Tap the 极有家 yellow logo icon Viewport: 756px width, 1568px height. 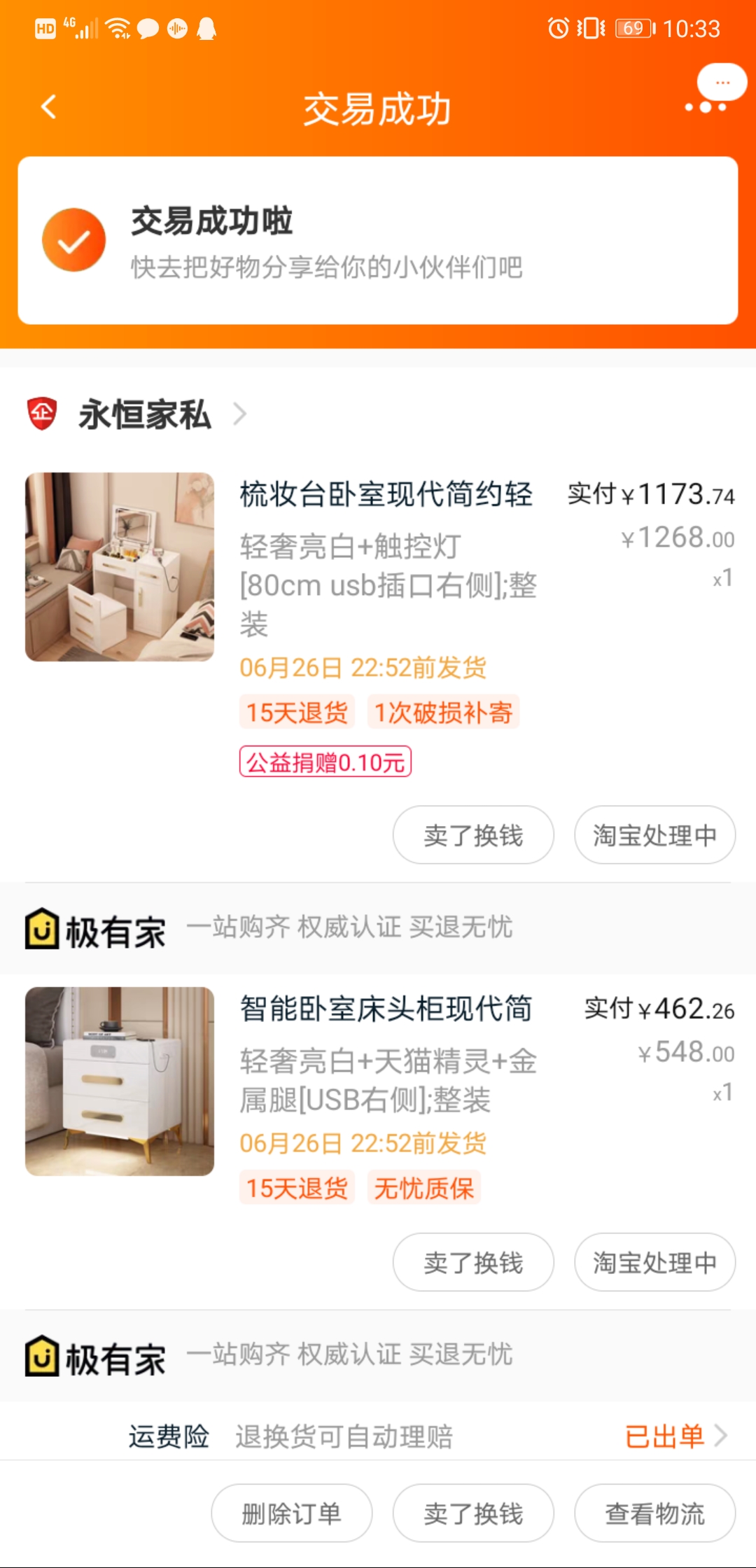tap(43, 927)
